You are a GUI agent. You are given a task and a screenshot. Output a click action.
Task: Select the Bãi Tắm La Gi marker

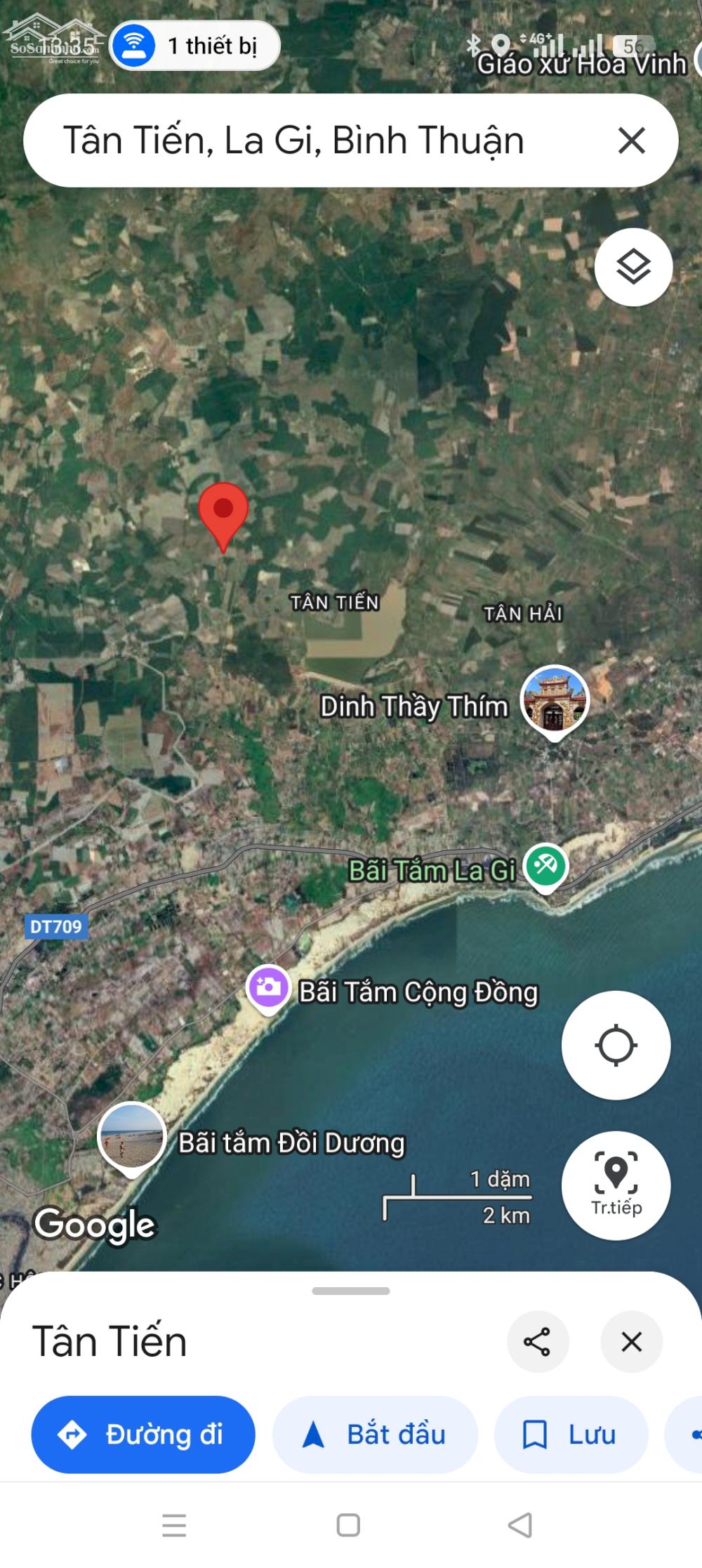(546, 865)
